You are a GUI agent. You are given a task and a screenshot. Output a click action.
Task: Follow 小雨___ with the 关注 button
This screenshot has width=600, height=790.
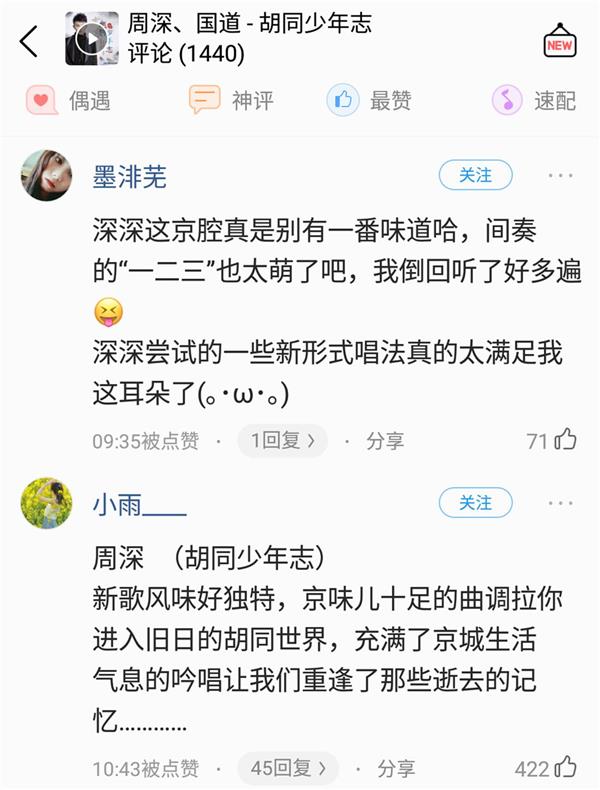pos(475,502)
